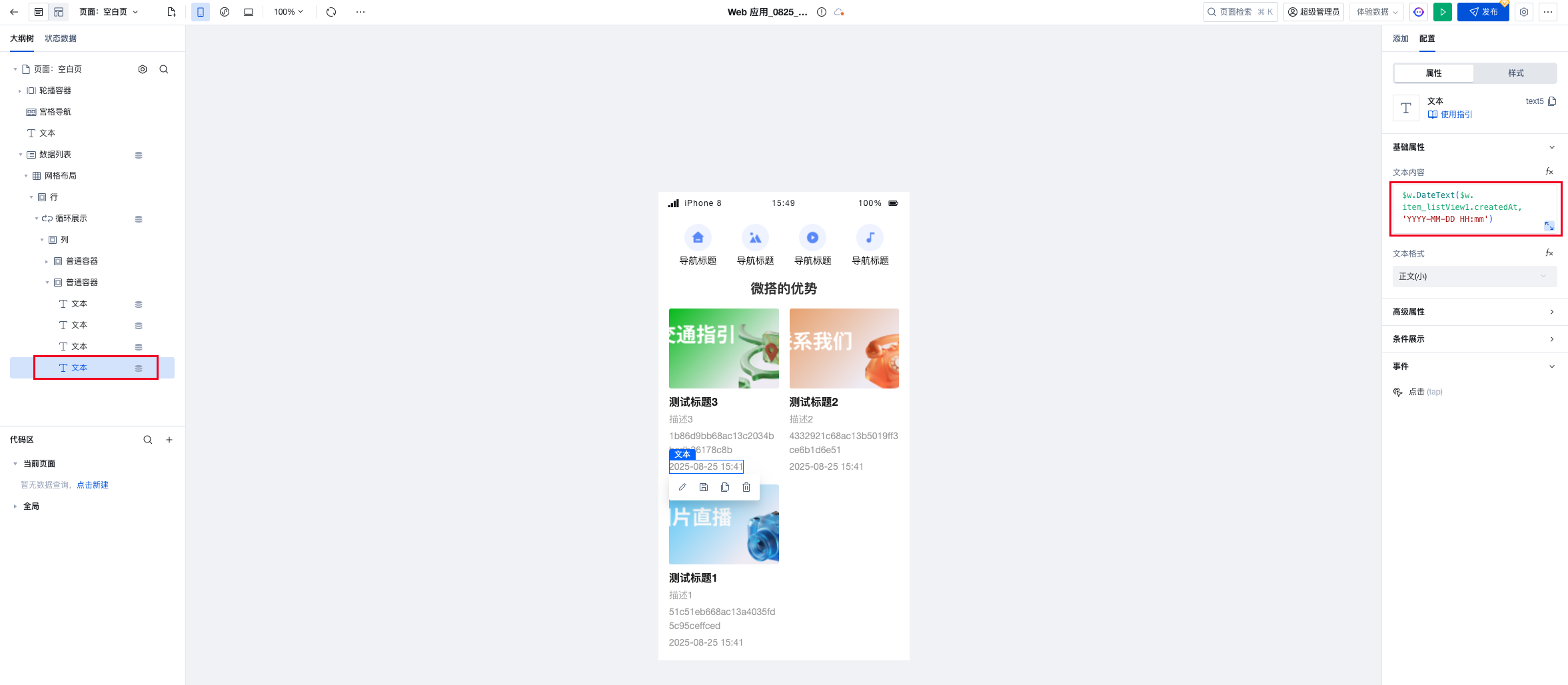Switch to the 样式 style segment
1568x685 pixels.
1515,73
